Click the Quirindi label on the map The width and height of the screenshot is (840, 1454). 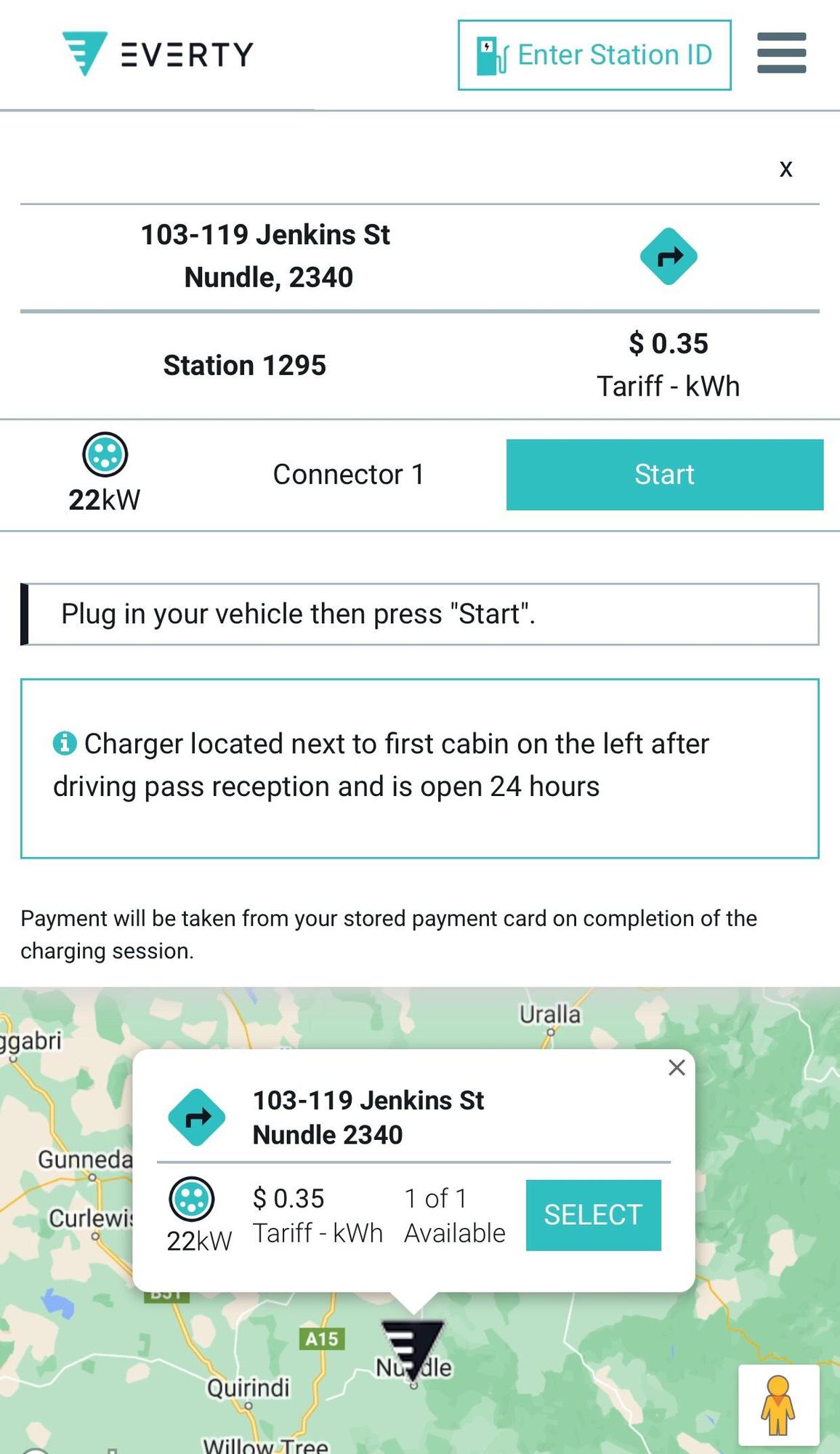tap(249, 1387)
